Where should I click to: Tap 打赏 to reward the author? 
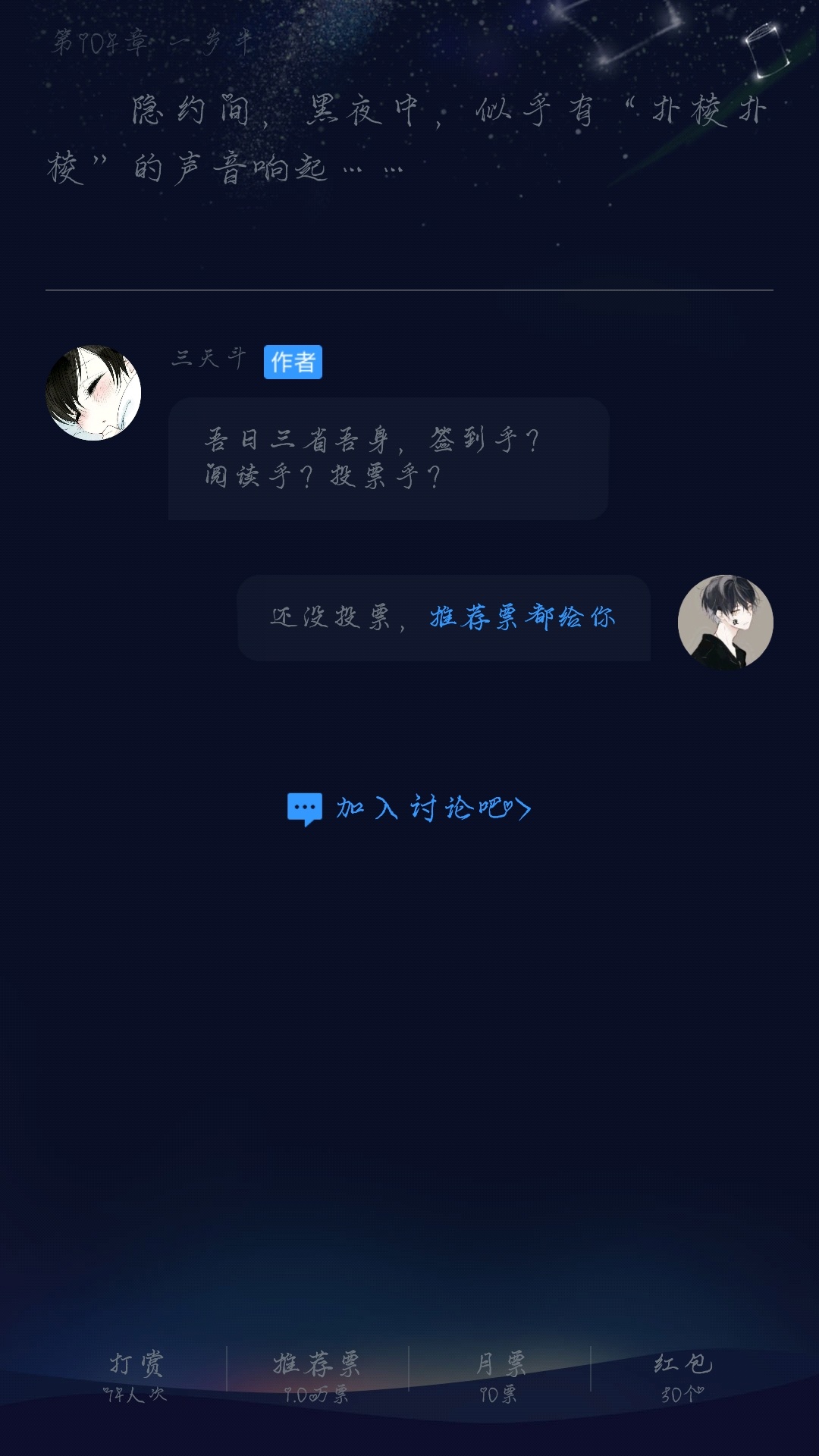click(x=136, y=1376)
